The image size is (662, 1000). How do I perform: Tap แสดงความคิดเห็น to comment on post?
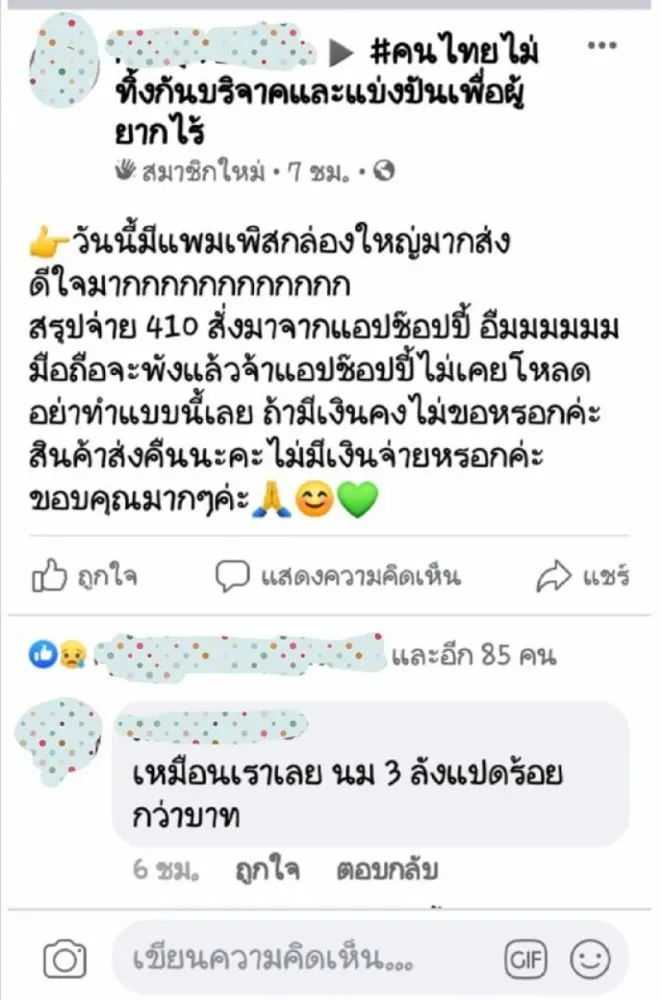point(339,575)
